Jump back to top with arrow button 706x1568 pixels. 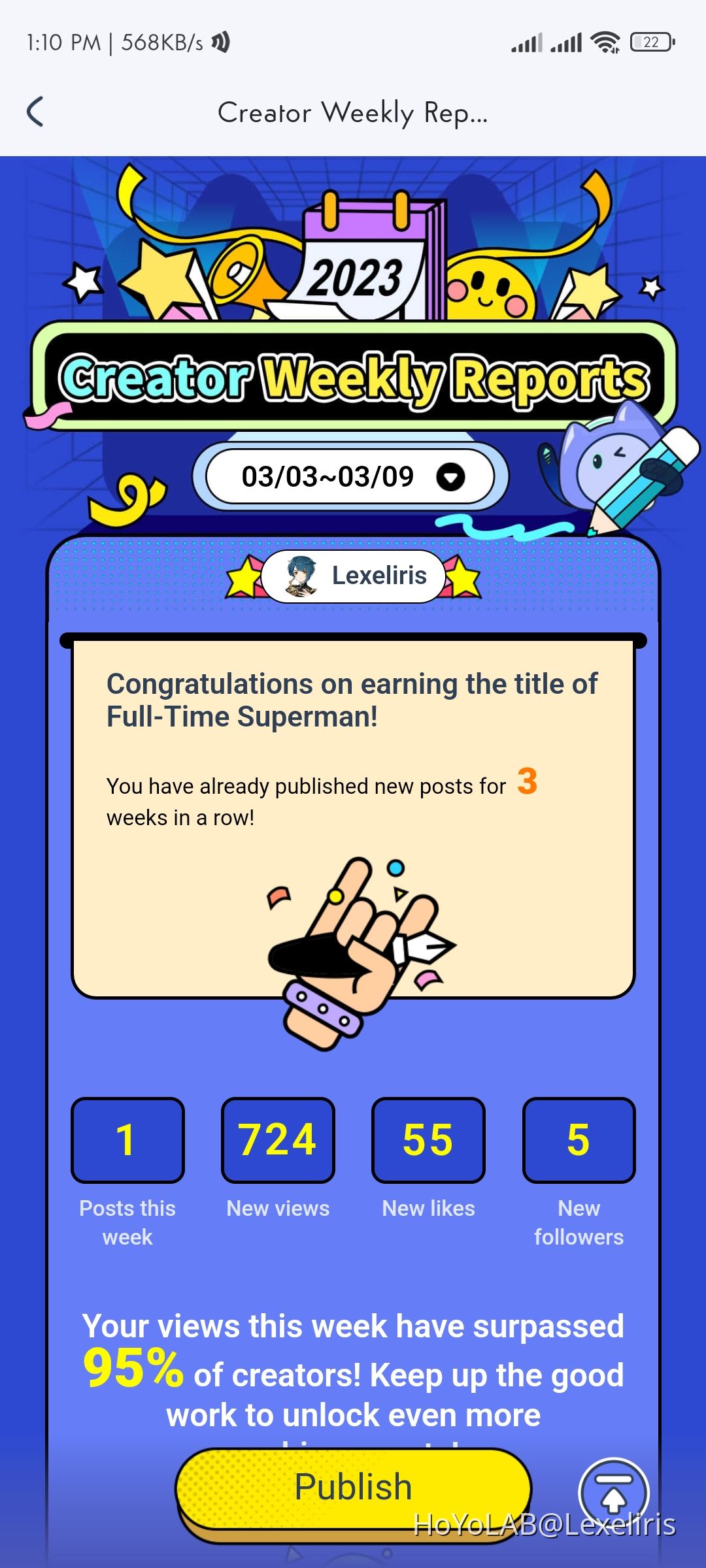pyautogui.click(x=613, y=1492)
